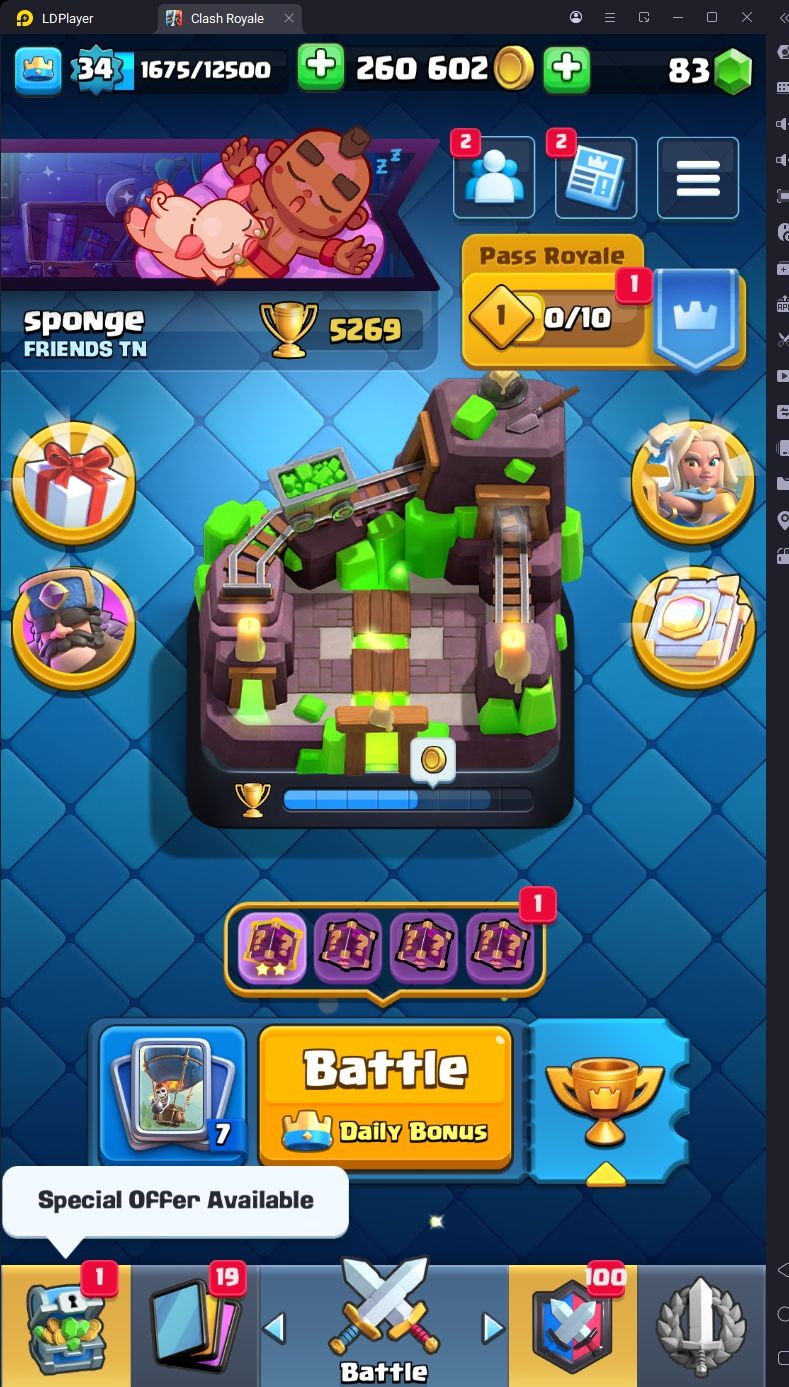
Task: Open the mystery chest slots
Action: coord(385,948)
